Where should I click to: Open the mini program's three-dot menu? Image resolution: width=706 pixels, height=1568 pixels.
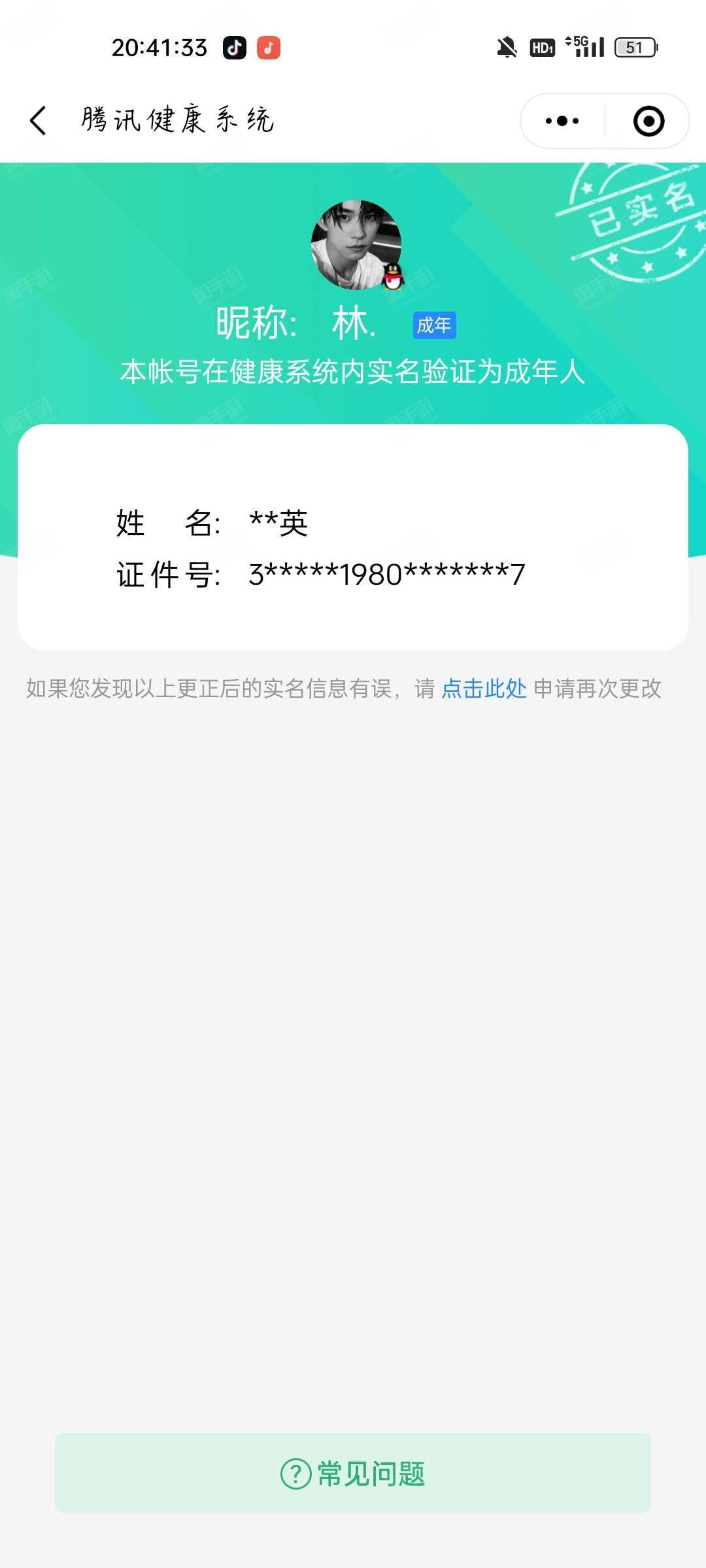[x=562, y=121]
